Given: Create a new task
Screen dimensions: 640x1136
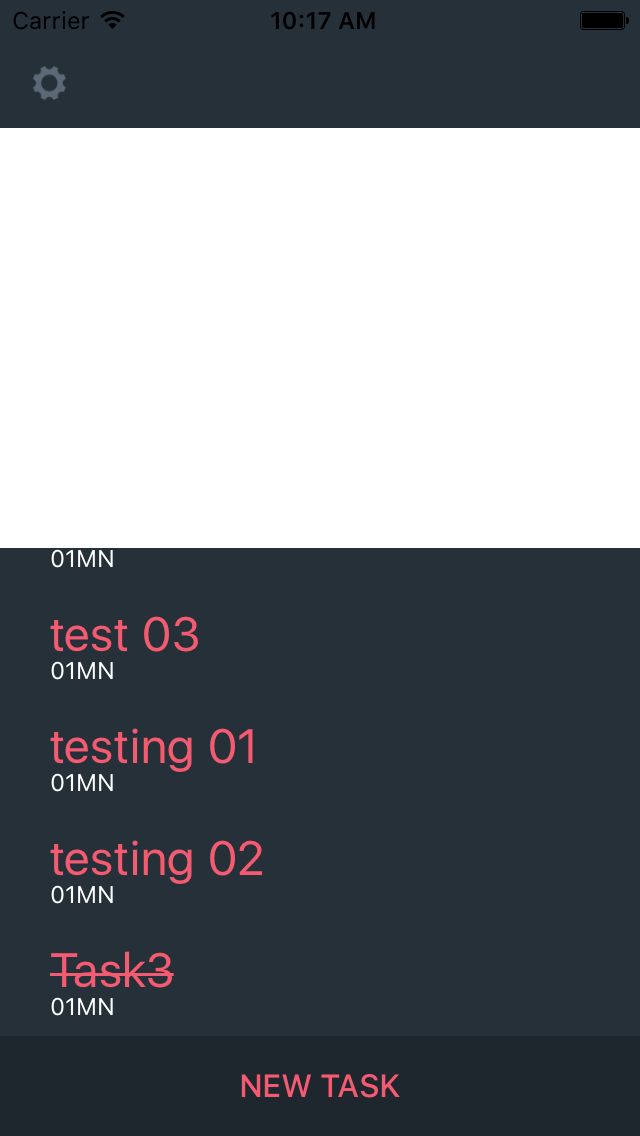Looking at the screenshot, I should pyautogui.click(x=320, y=1086).
